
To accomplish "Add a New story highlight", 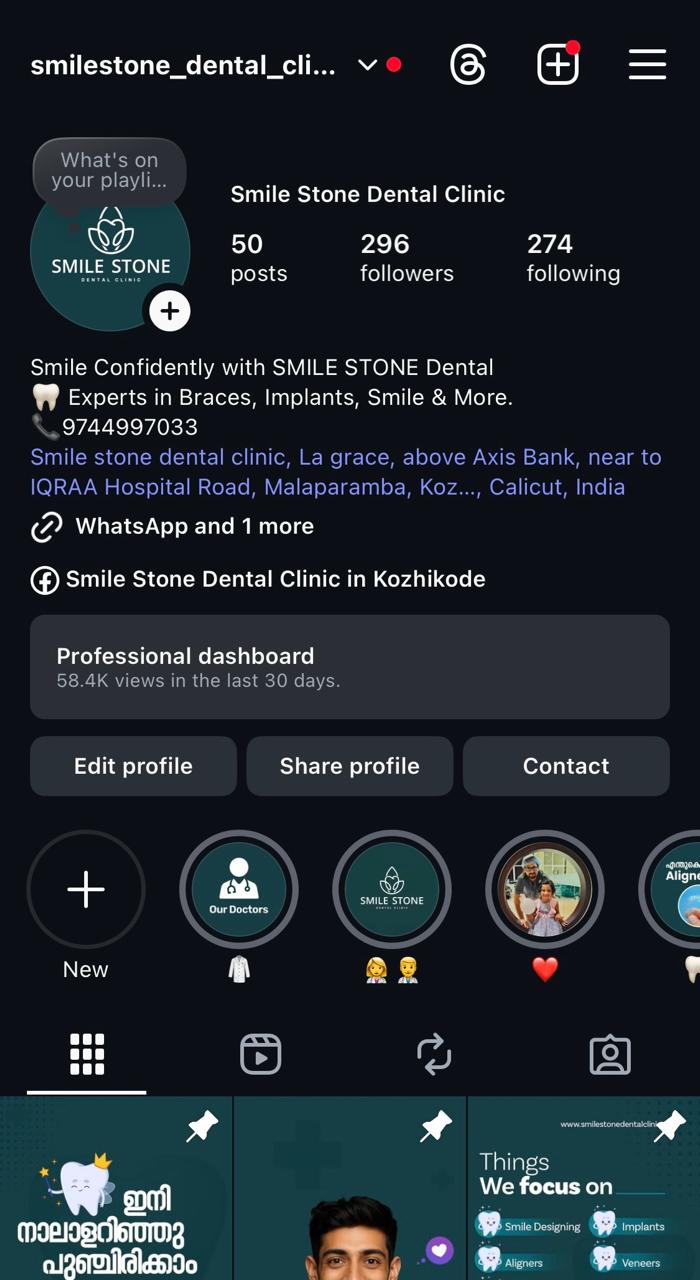I will pos(86,890).
